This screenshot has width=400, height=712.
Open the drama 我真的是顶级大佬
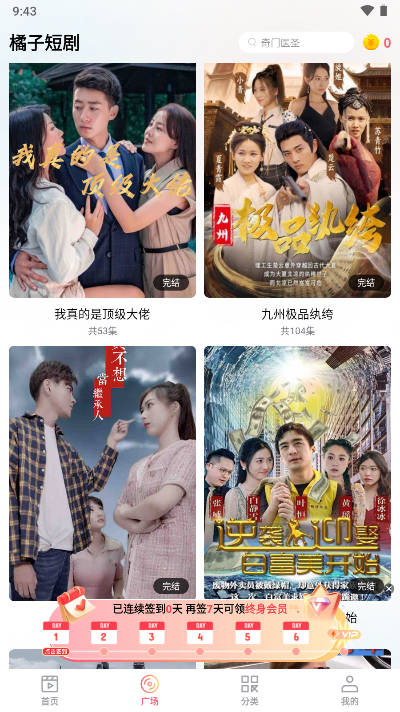coord(102,180)
